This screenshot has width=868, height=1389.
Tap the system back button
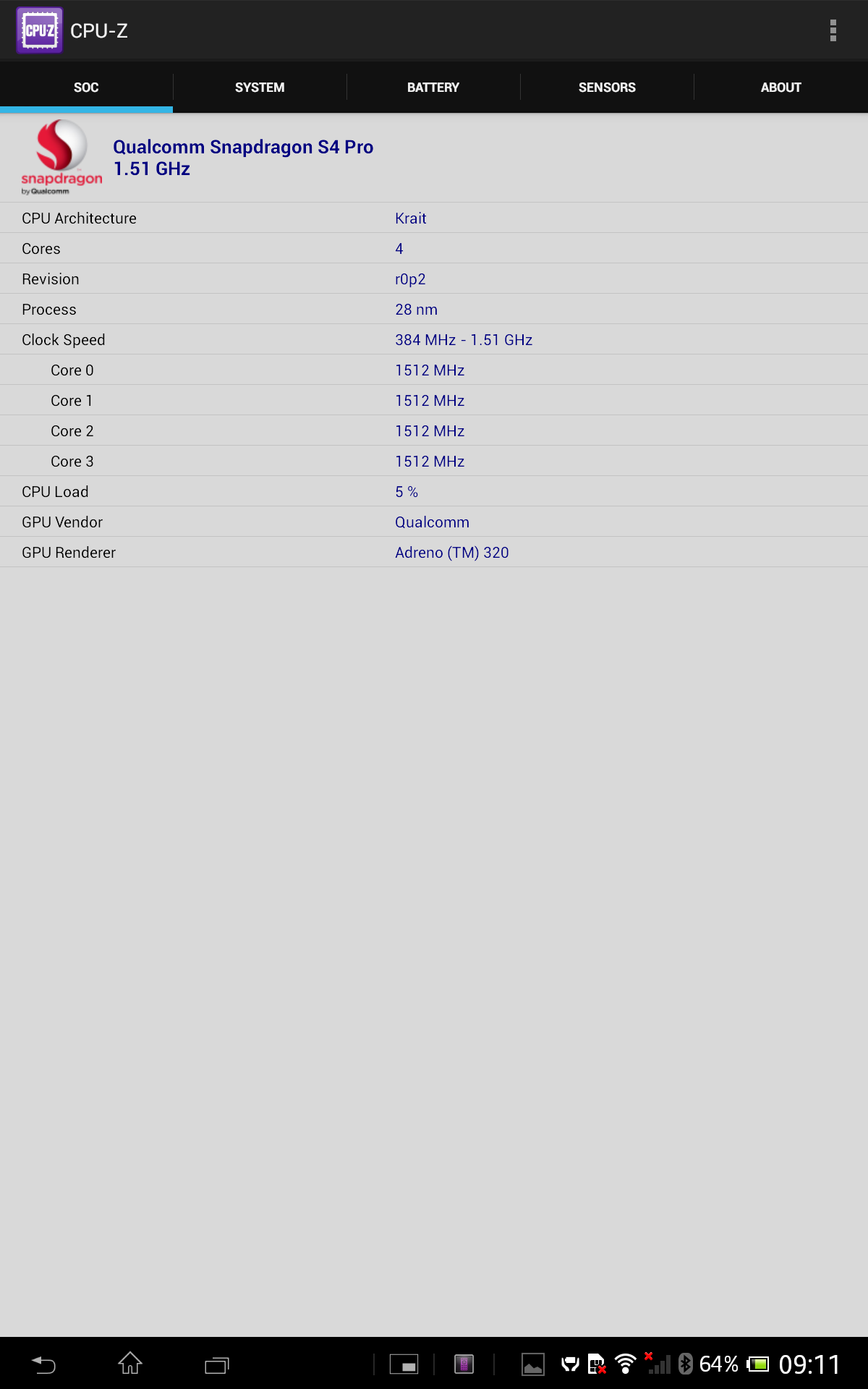click(44, 1364)
